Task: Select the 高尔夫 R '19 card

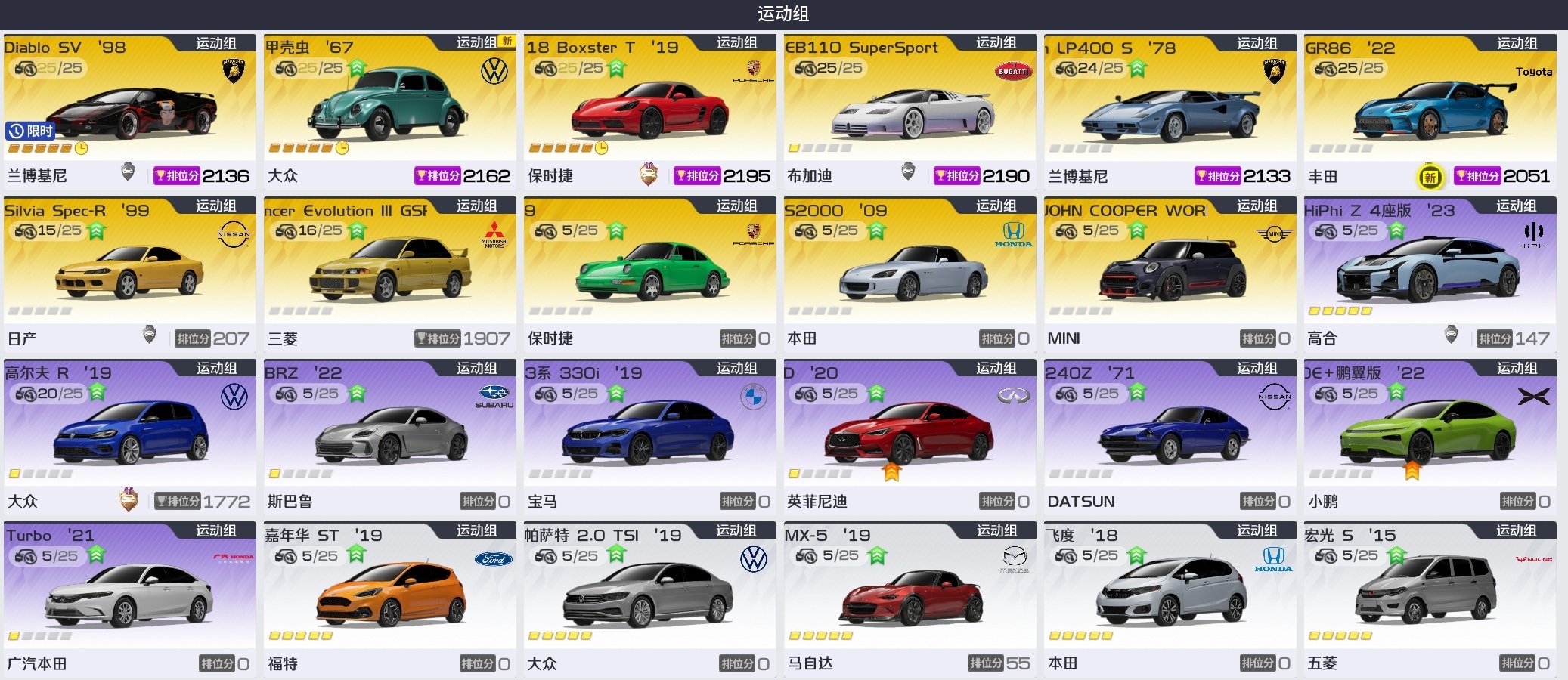Action: click(129, 434)
